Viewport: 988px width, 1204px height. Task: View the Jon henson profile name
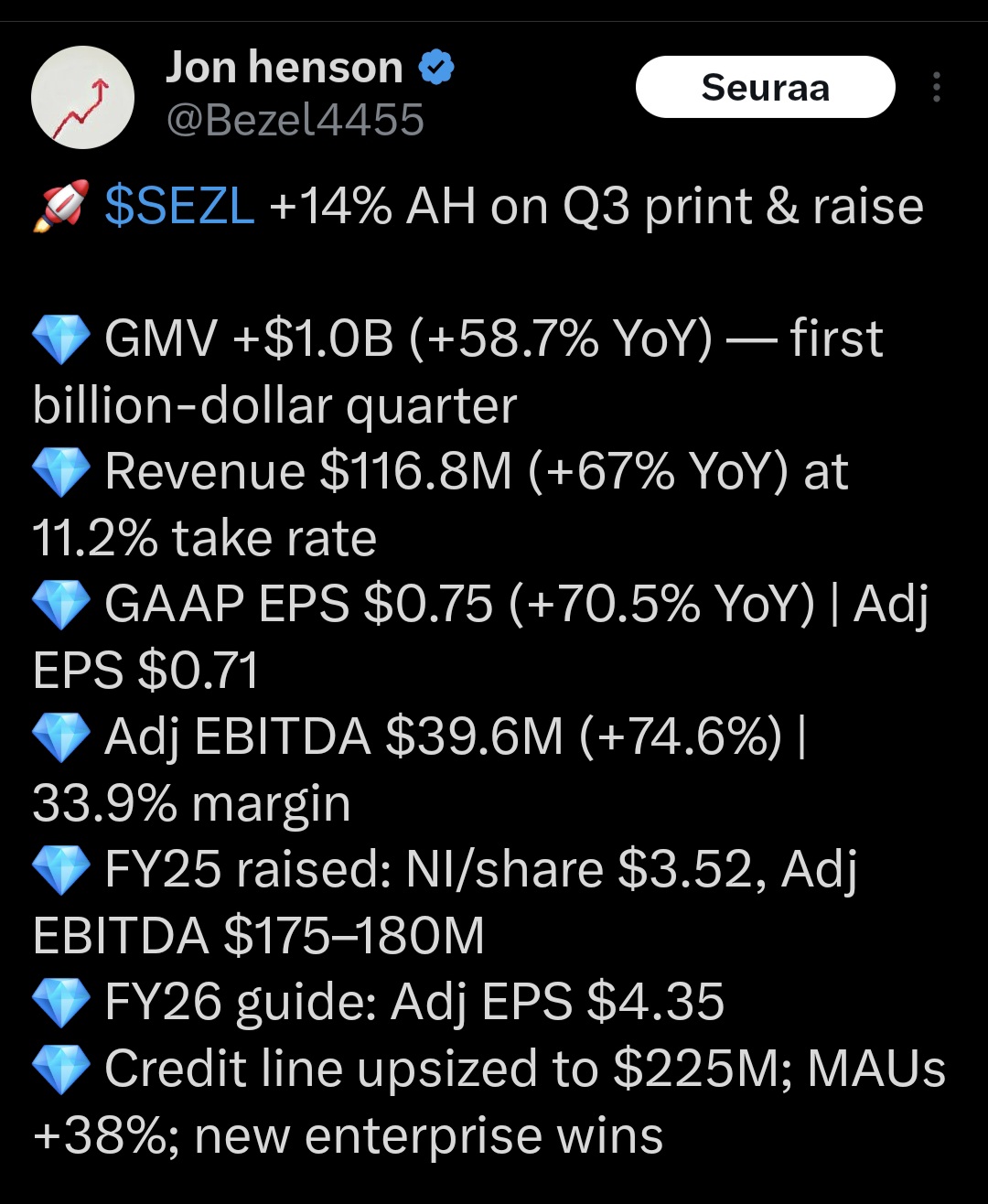(x=284, y=68)
